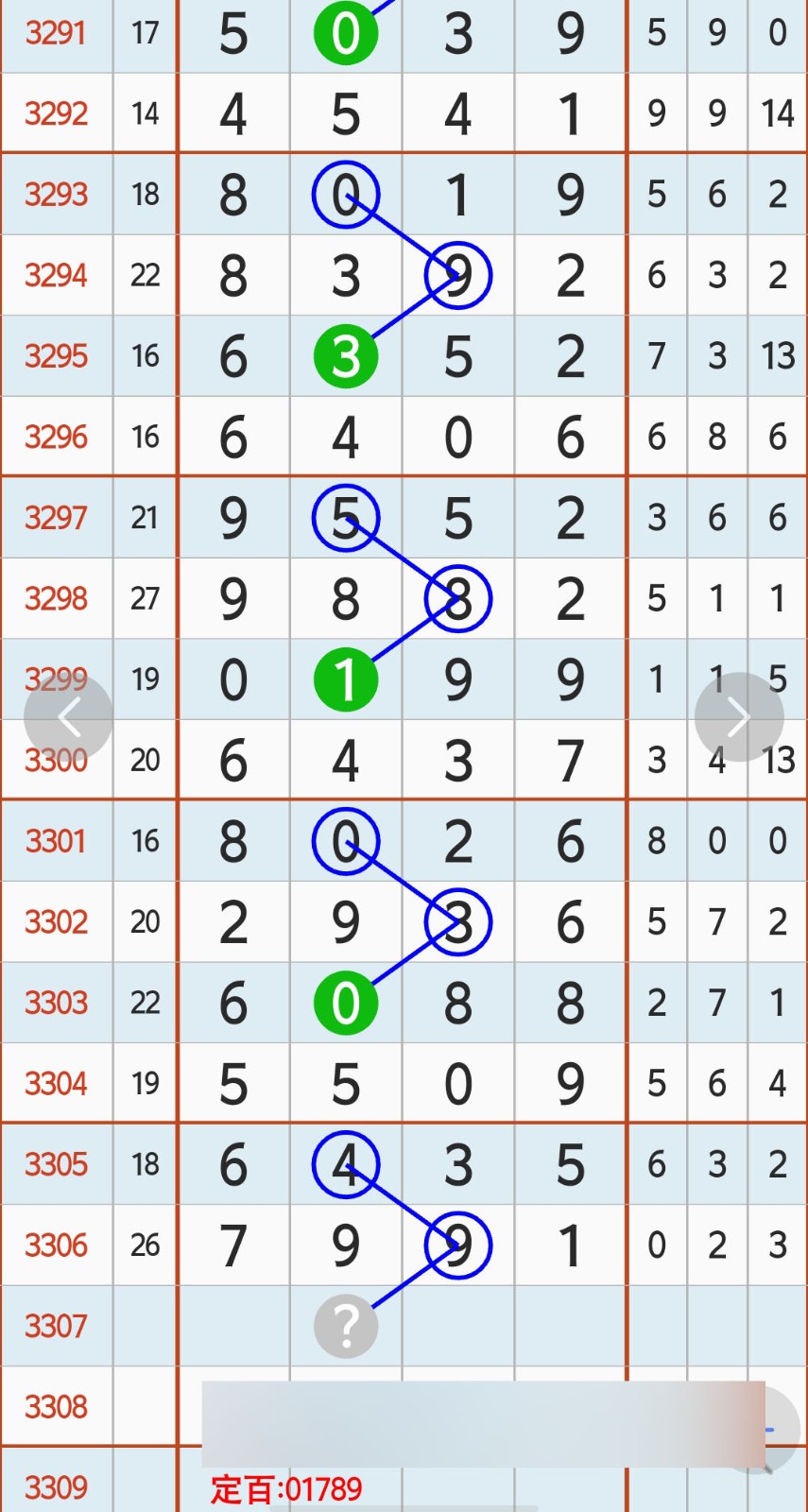Deselect the circled 8 in period 3298
Viewport: 808px width, 1512px height.
click(458, 597)
